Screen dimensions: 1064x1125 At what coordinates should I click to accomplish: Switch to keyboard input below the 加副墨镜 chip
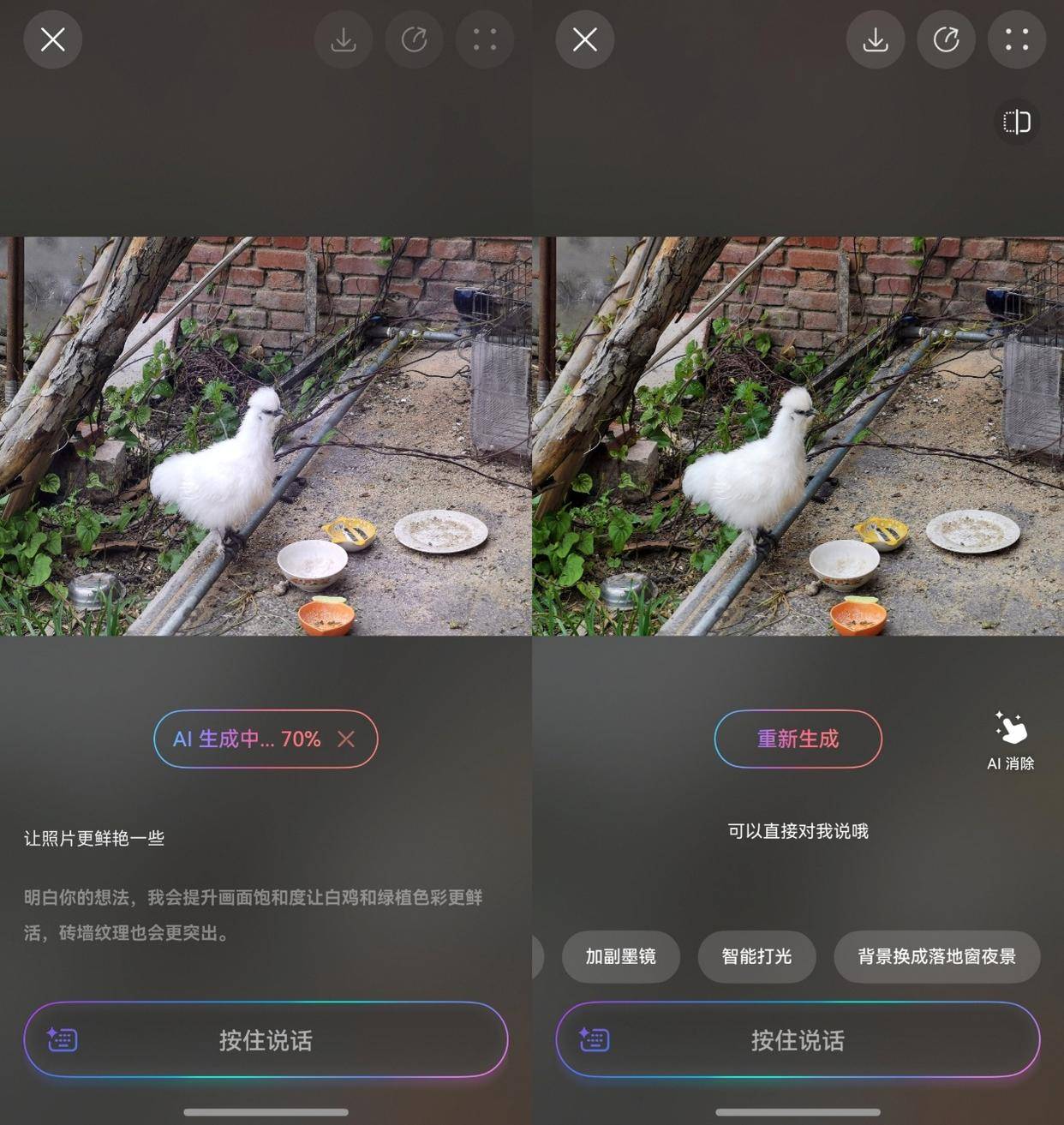click(594, 1039)
